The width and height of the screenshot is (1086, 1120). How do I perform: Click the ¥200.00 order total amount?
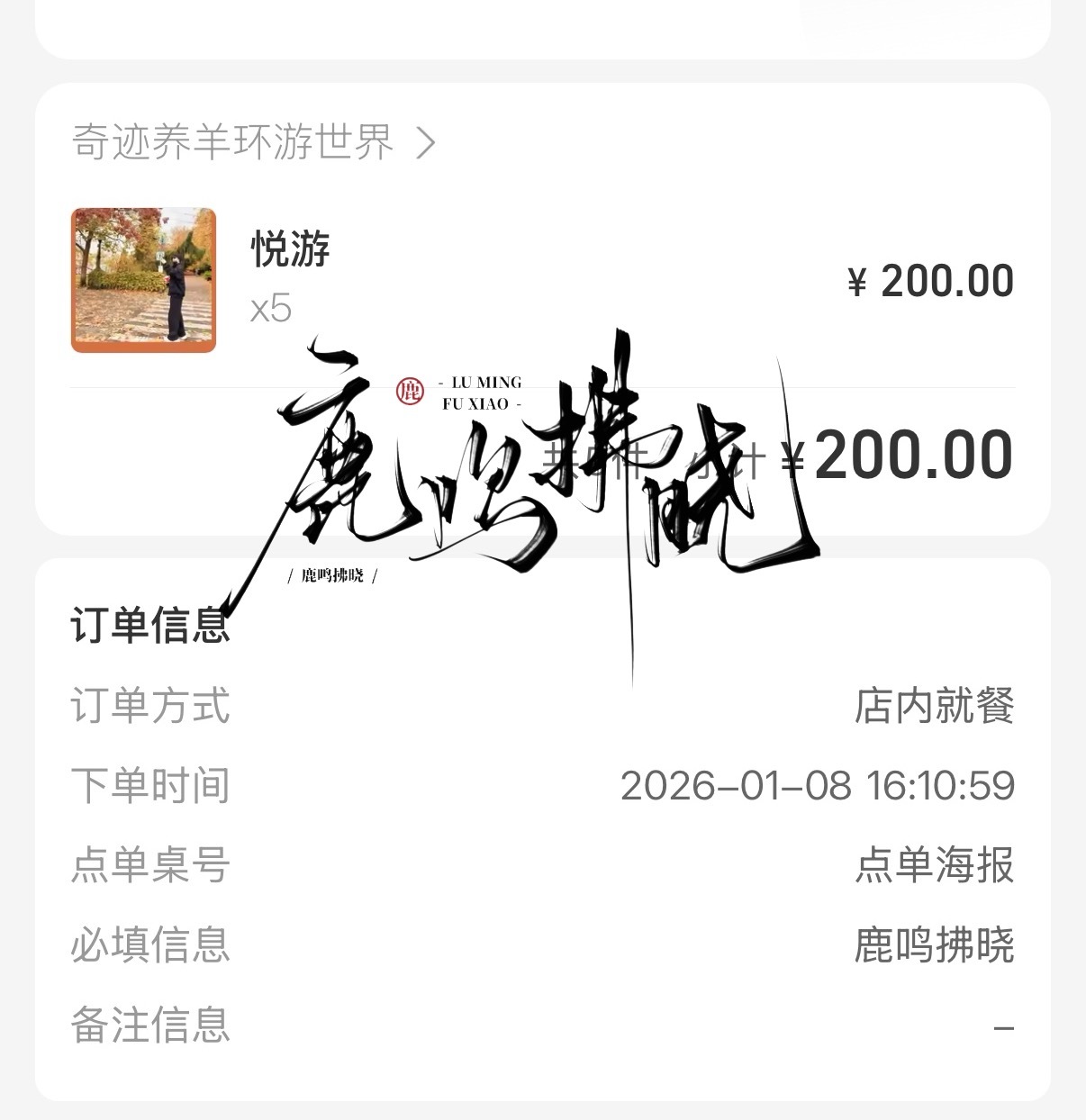coord(900,457)
